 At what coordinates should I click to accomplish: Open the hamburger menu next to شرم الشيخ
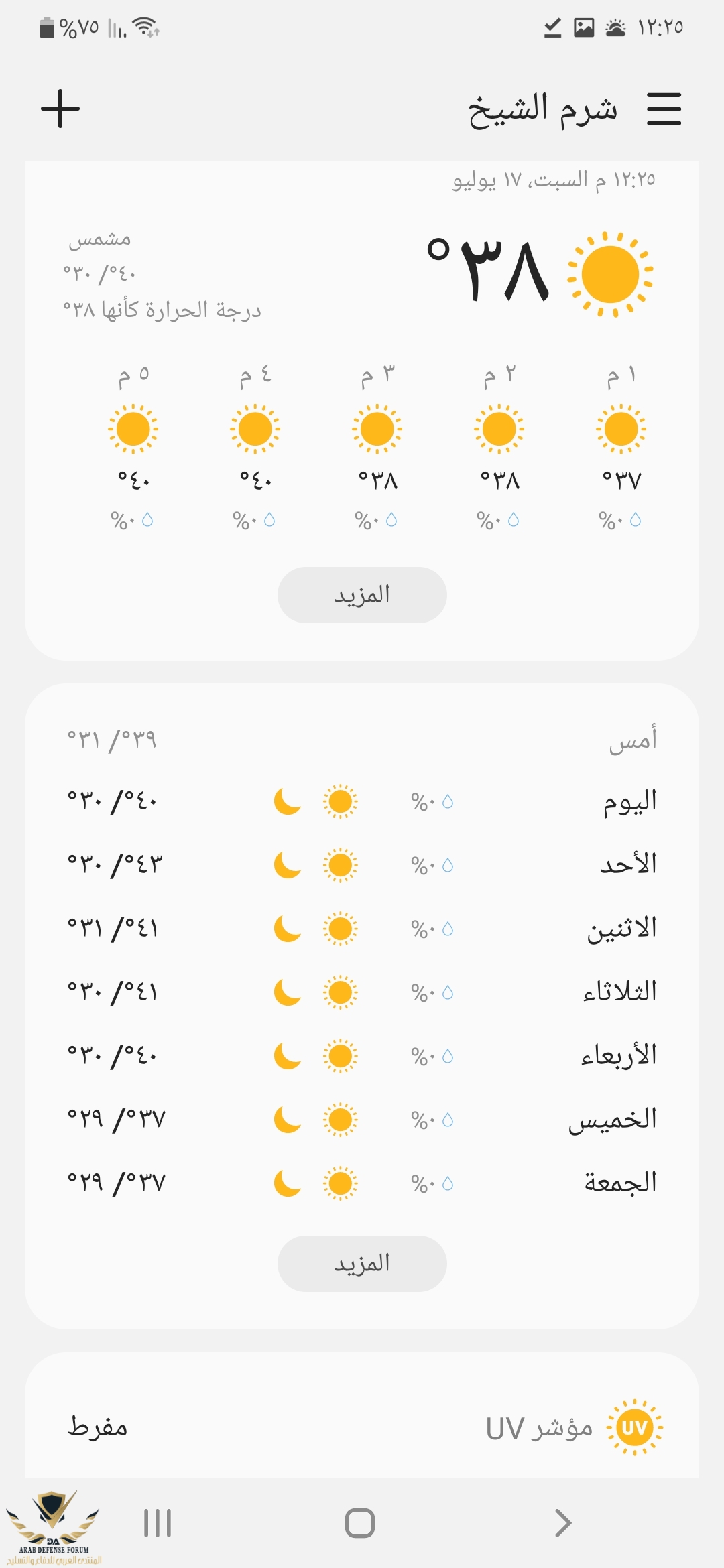pos(664,109)
